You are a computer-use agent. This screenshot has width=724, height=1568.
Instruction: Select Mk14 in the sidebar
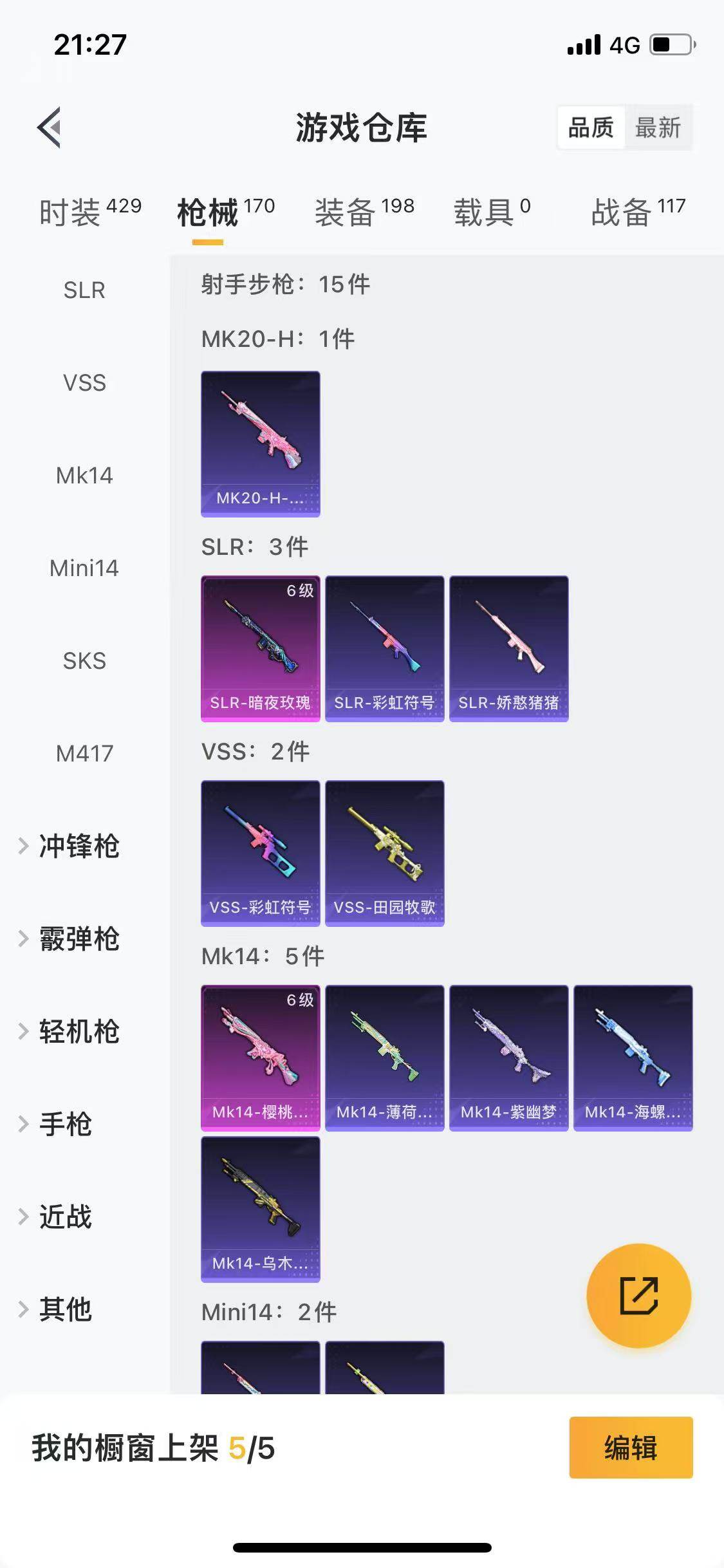coord(84,476)
